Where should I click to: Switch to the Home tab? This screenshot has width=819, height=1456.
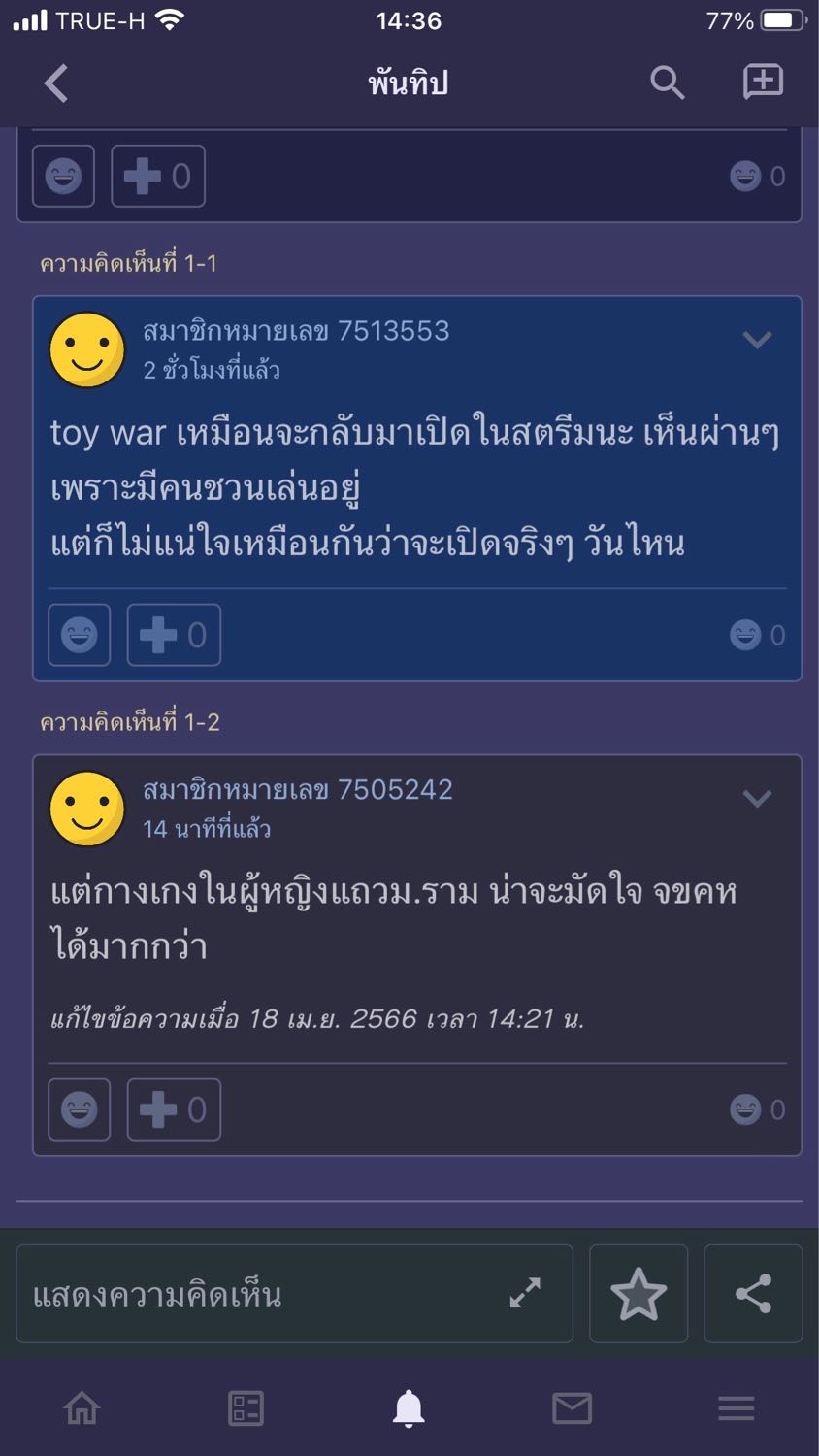point(82,1408)
